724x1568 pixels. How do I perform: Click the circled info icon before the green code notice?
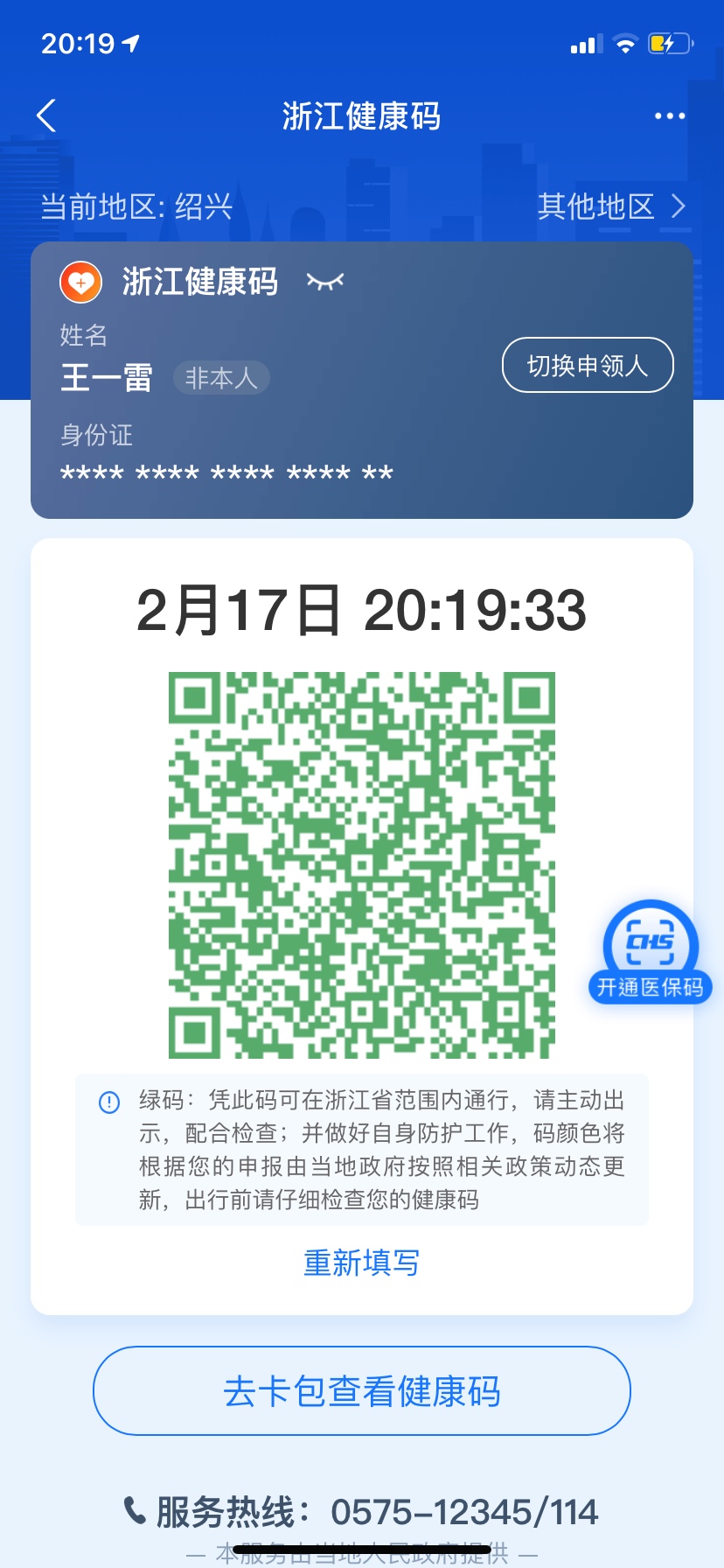(108, 1102)
